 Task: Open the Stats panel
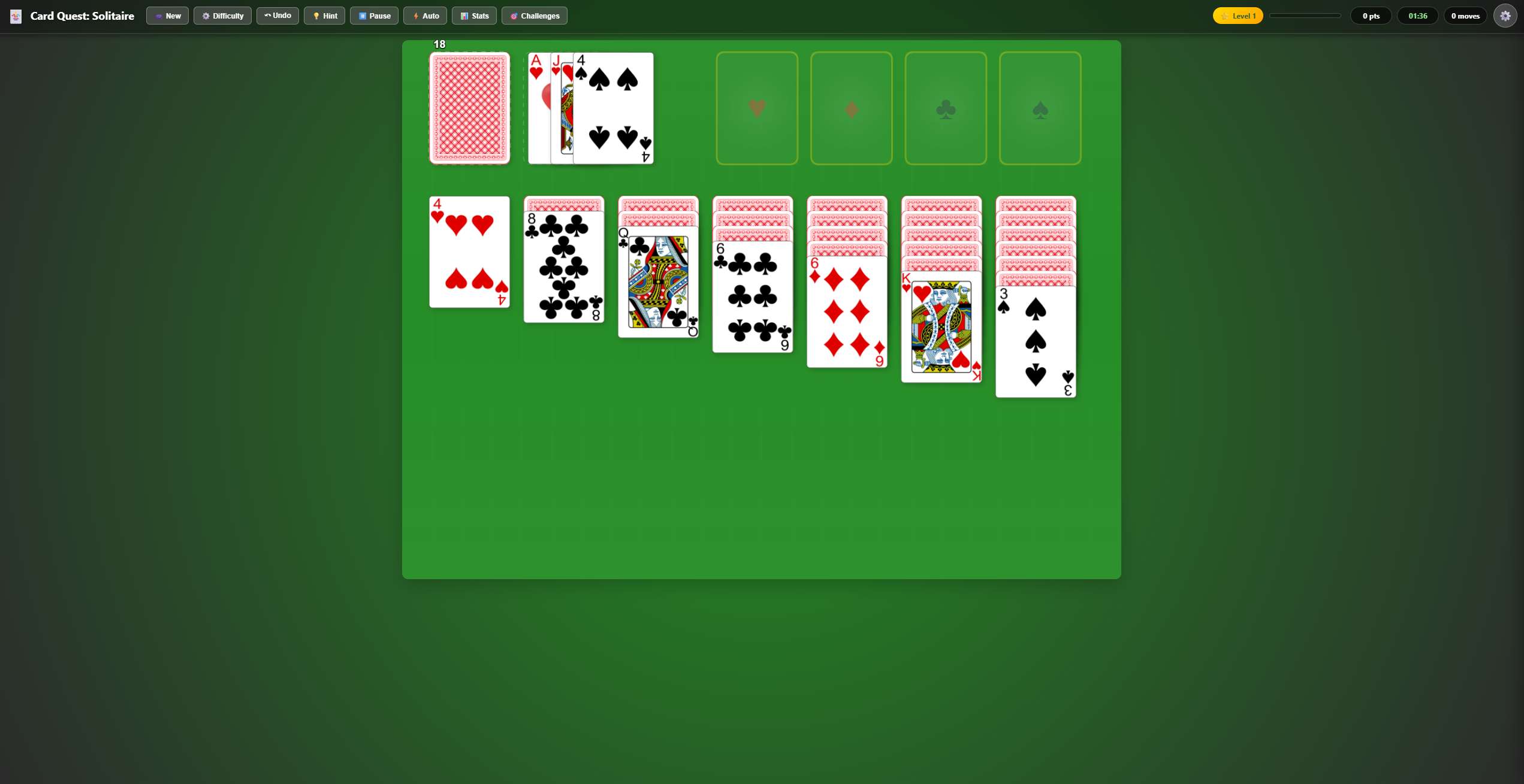(474, 16)
